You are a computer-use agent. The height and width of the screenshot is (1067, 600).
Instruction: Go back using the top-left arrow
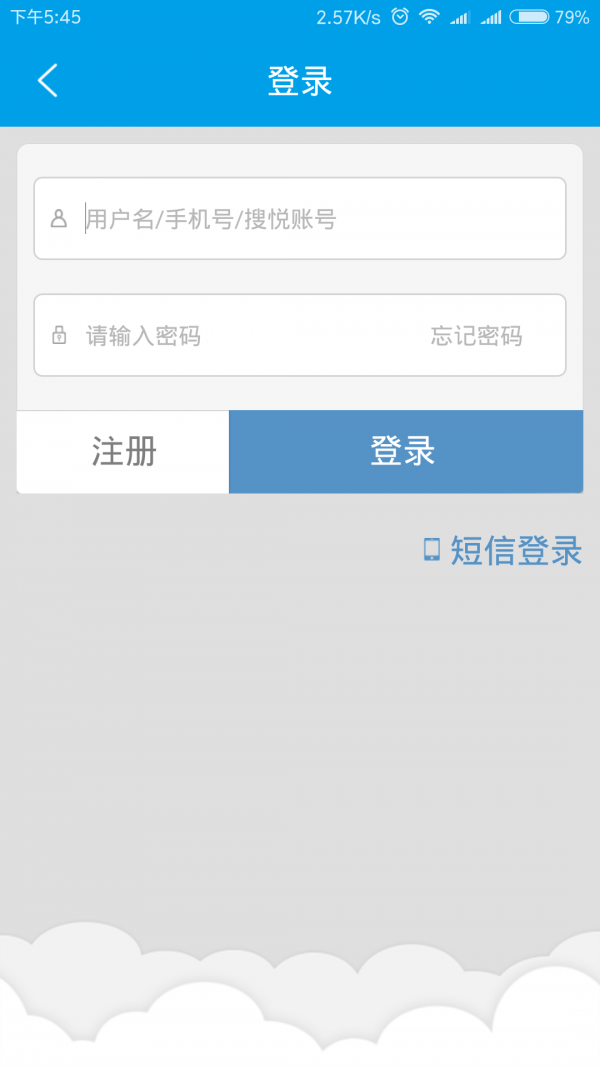(x=47, y=80)
